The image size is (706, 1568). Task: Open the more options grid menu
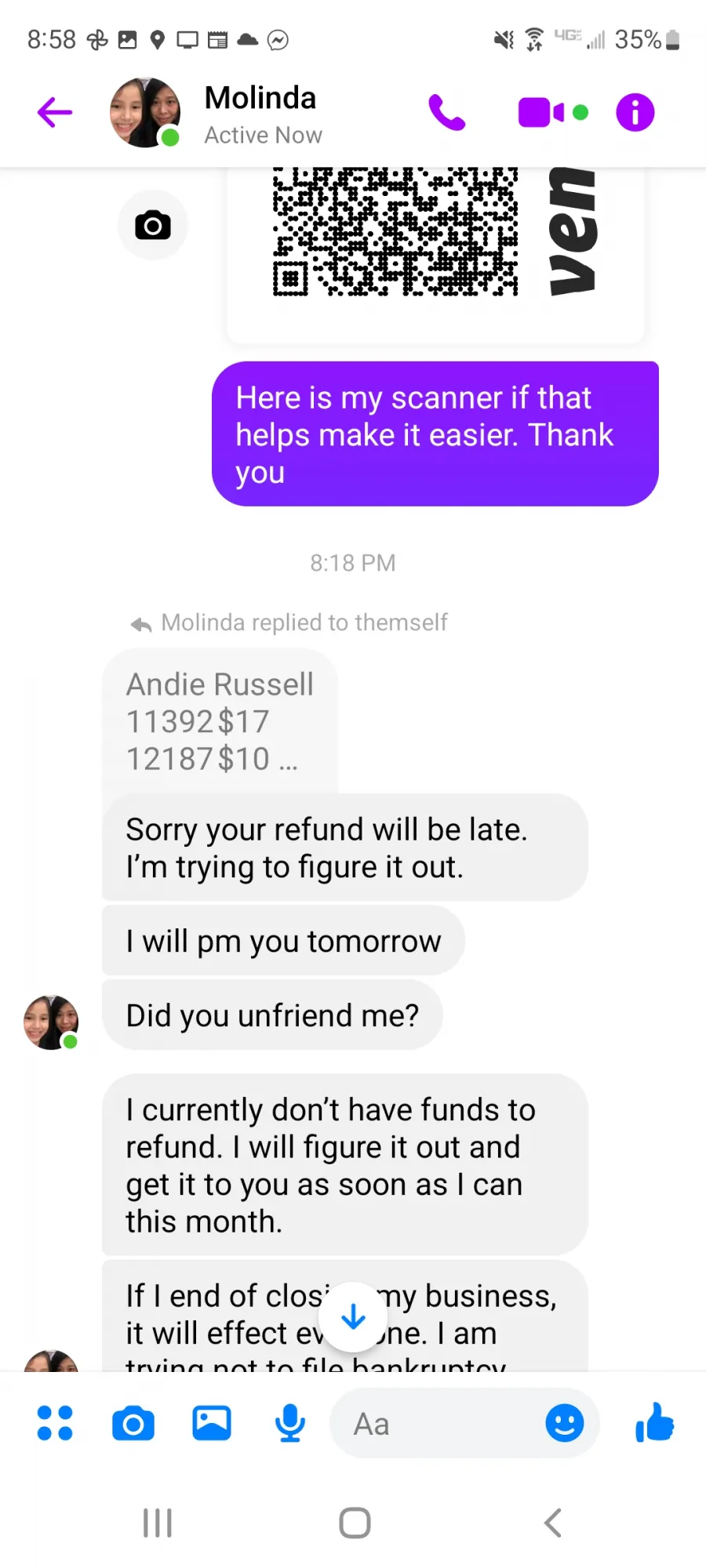point(55,1423)
